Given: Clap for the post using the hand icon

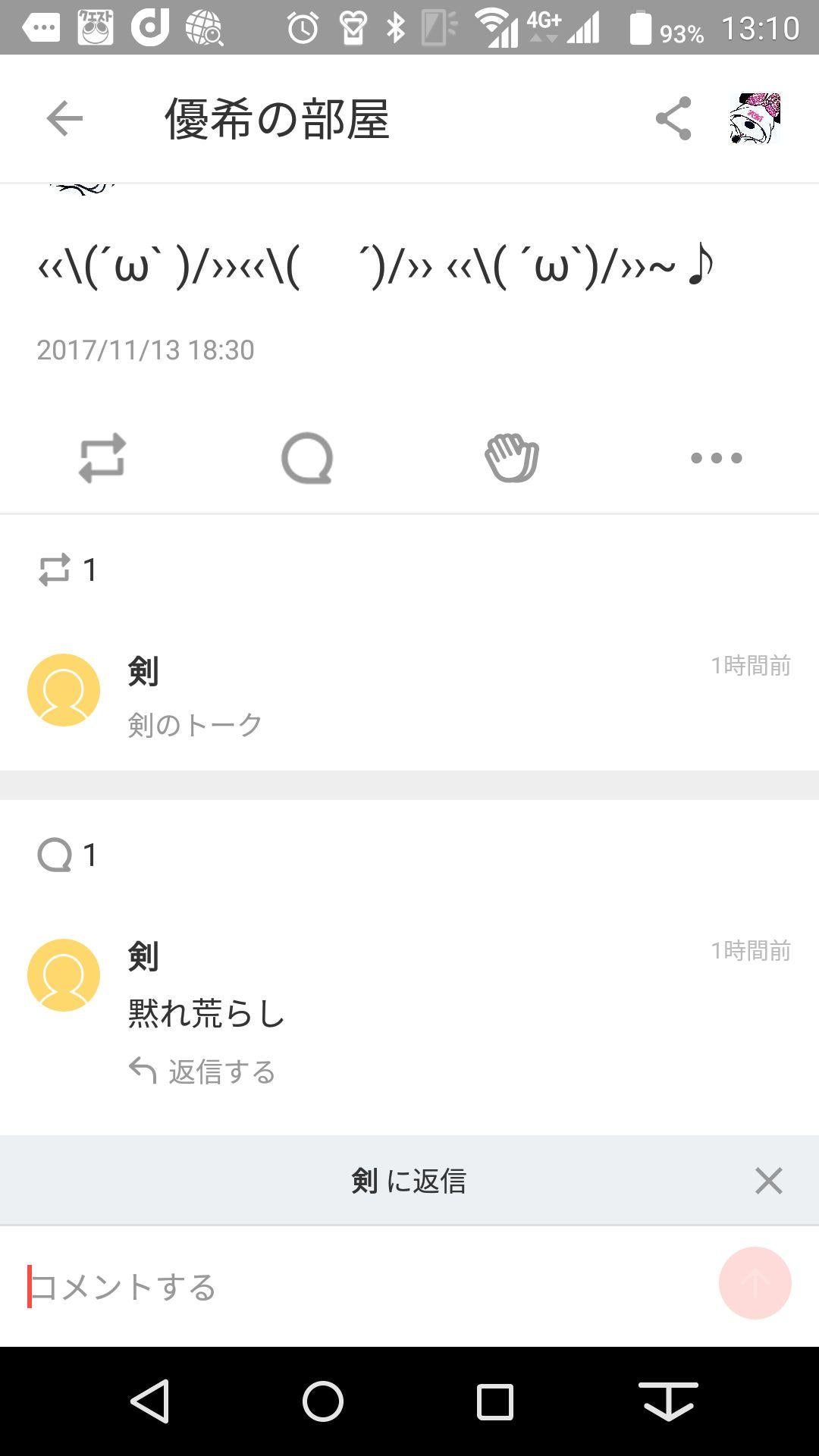Looking at the screenshot, I should pyautogui.click(x=510, y=457).
